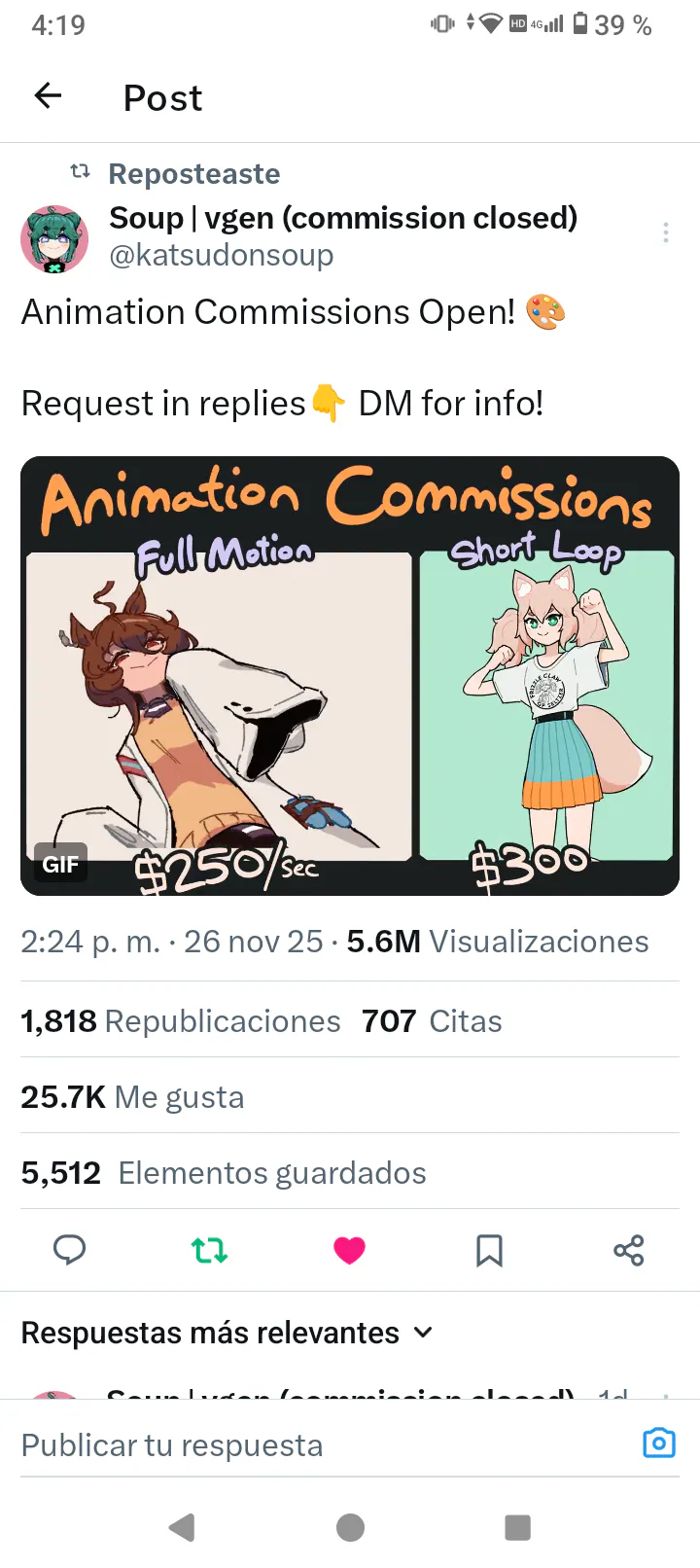Tap the system home button
The width and height of the screenshot is (700, 1568).
point(350,1528)
